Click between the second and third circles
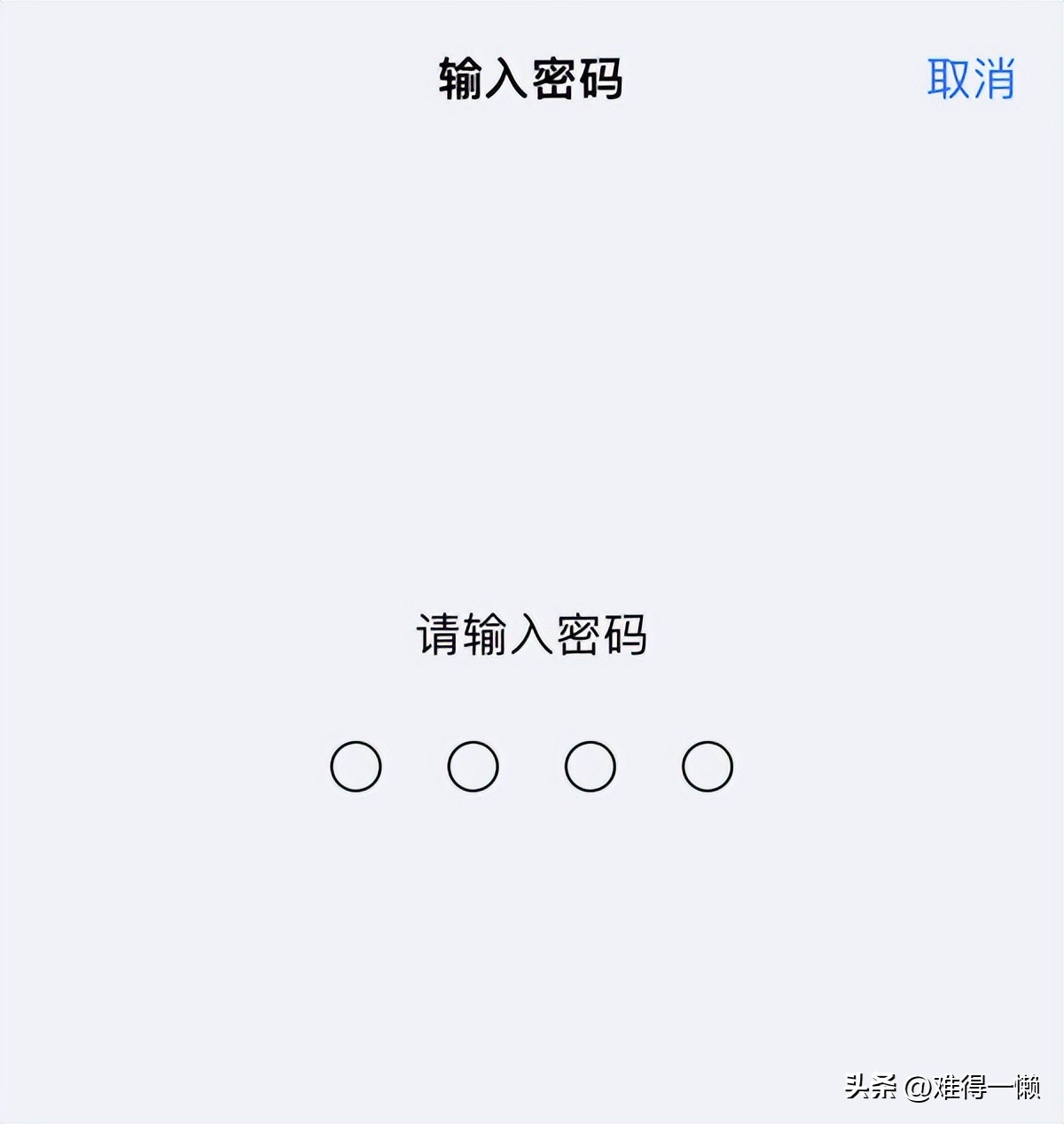The width and height of the screenshot is (1064, 1124). point(530,766)
